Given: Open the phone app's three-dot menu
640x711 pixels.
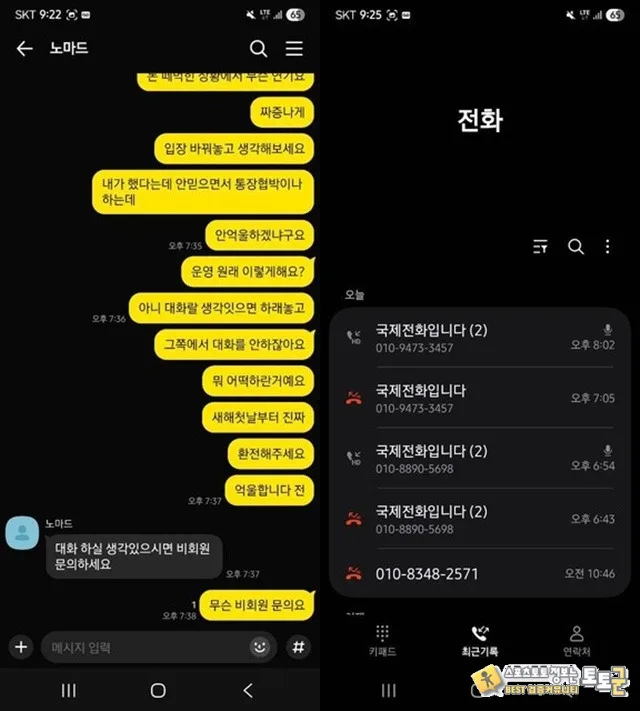Looking at the screenshot, I should 607,246.
